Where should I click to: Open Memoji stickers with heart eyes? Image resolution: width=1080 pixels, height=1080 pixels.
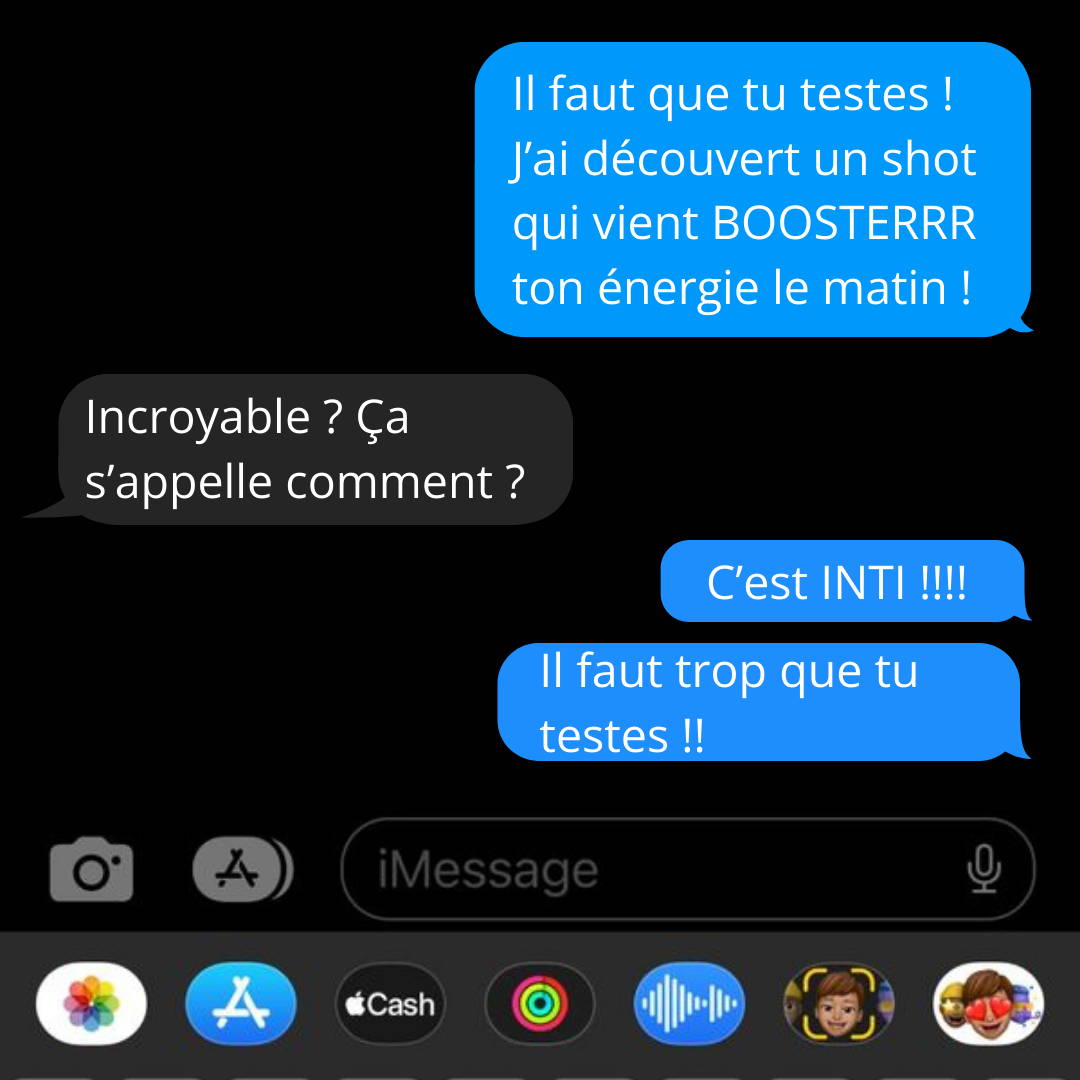point(988,1004)
